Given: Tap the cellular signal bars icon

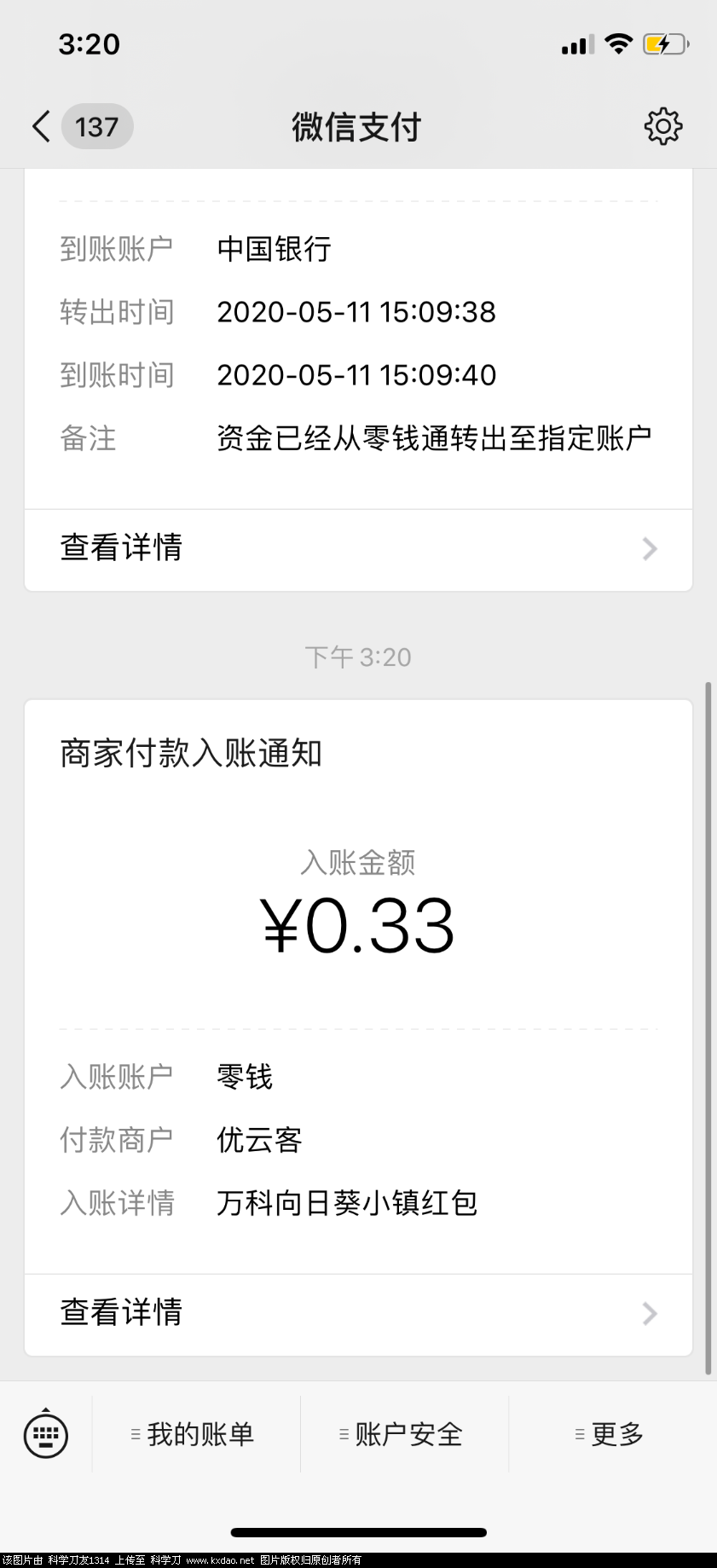Looking at the screenshot, I should [x=575, y=45].
